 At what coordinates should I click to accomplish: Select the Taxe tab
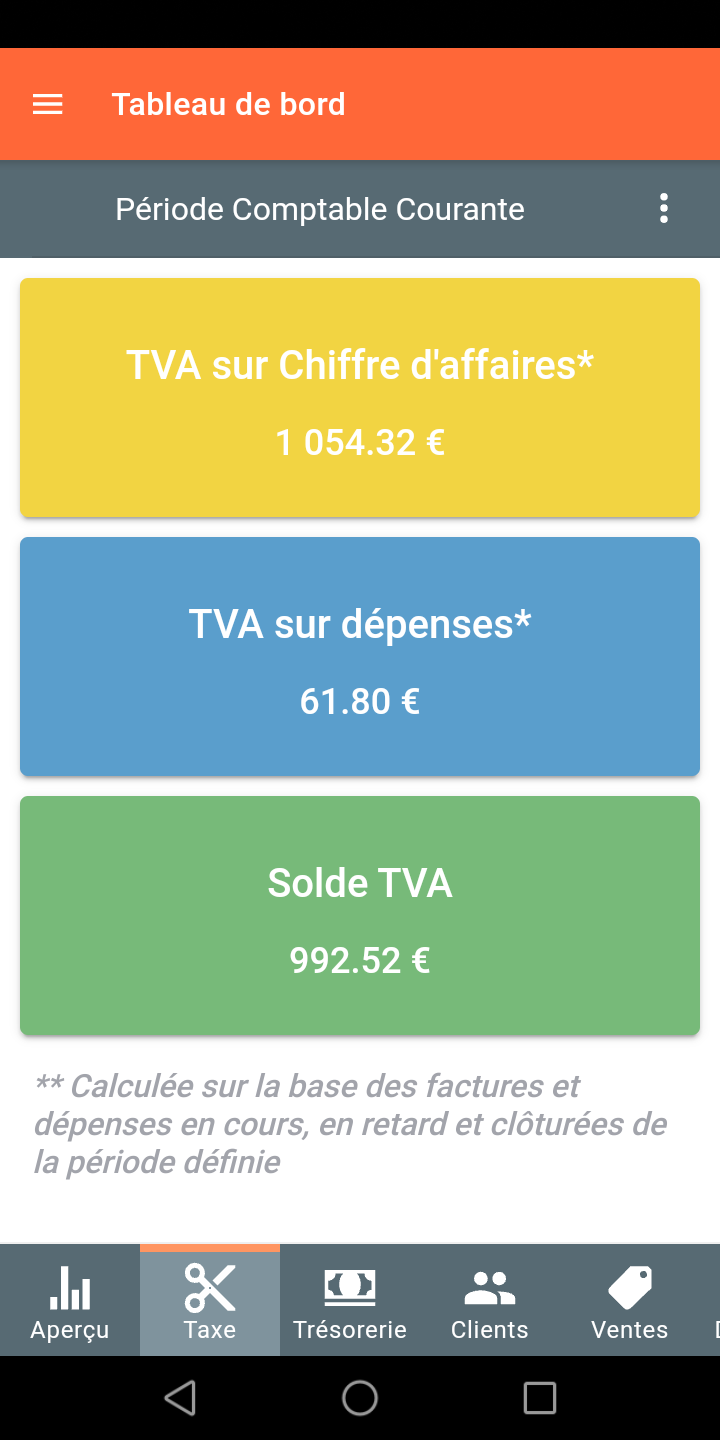[x=210, y=1300]
